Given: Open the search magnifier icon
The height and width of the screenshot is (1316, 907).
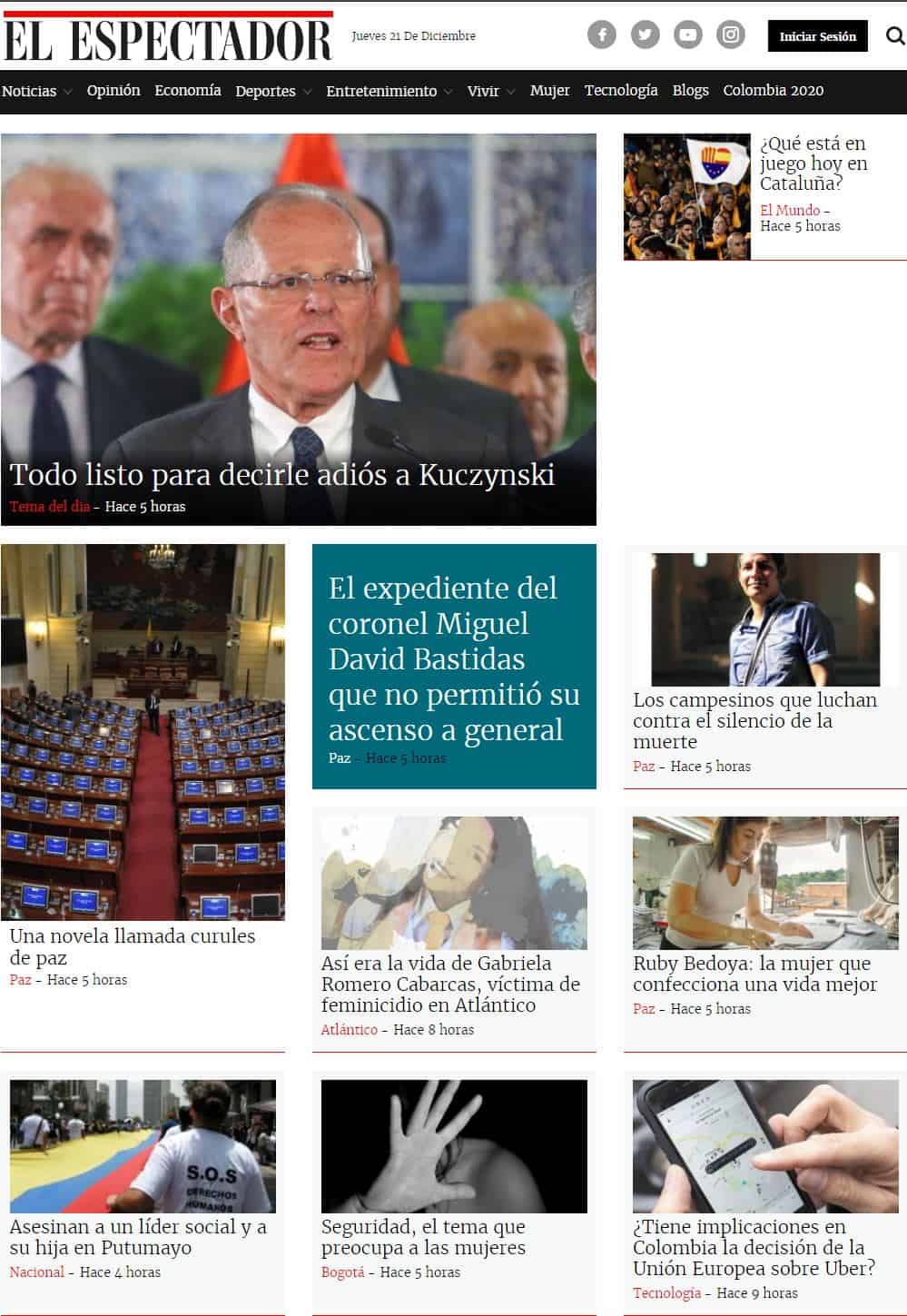Looking at the screenshot, I should click(x=894, y=36).
